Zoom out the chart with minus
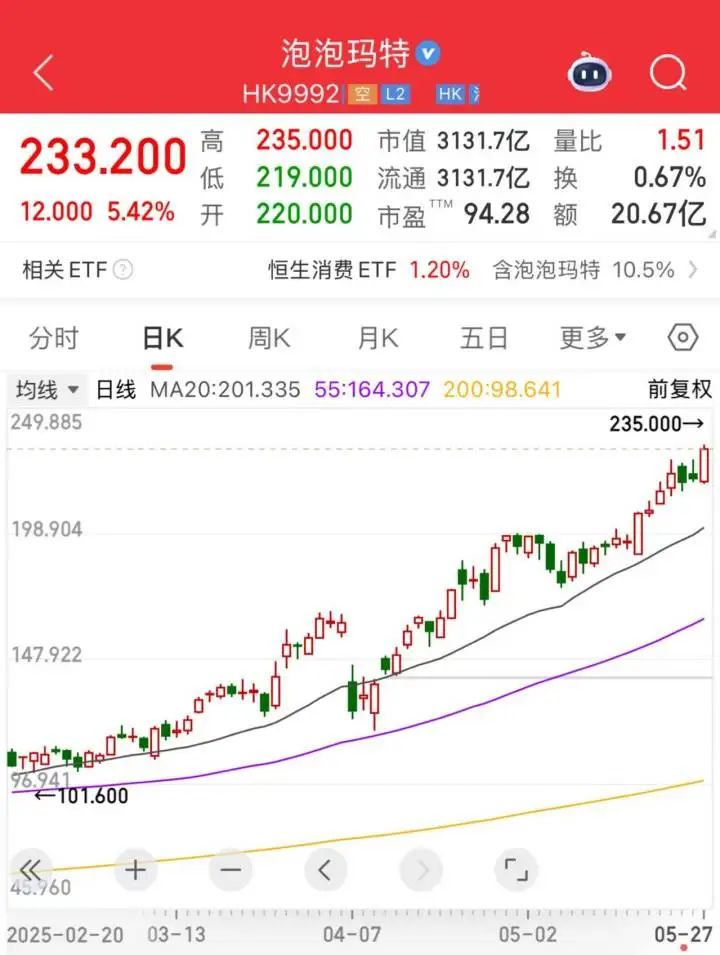Viewport: 720px width, 955px height. coord(231,869)
